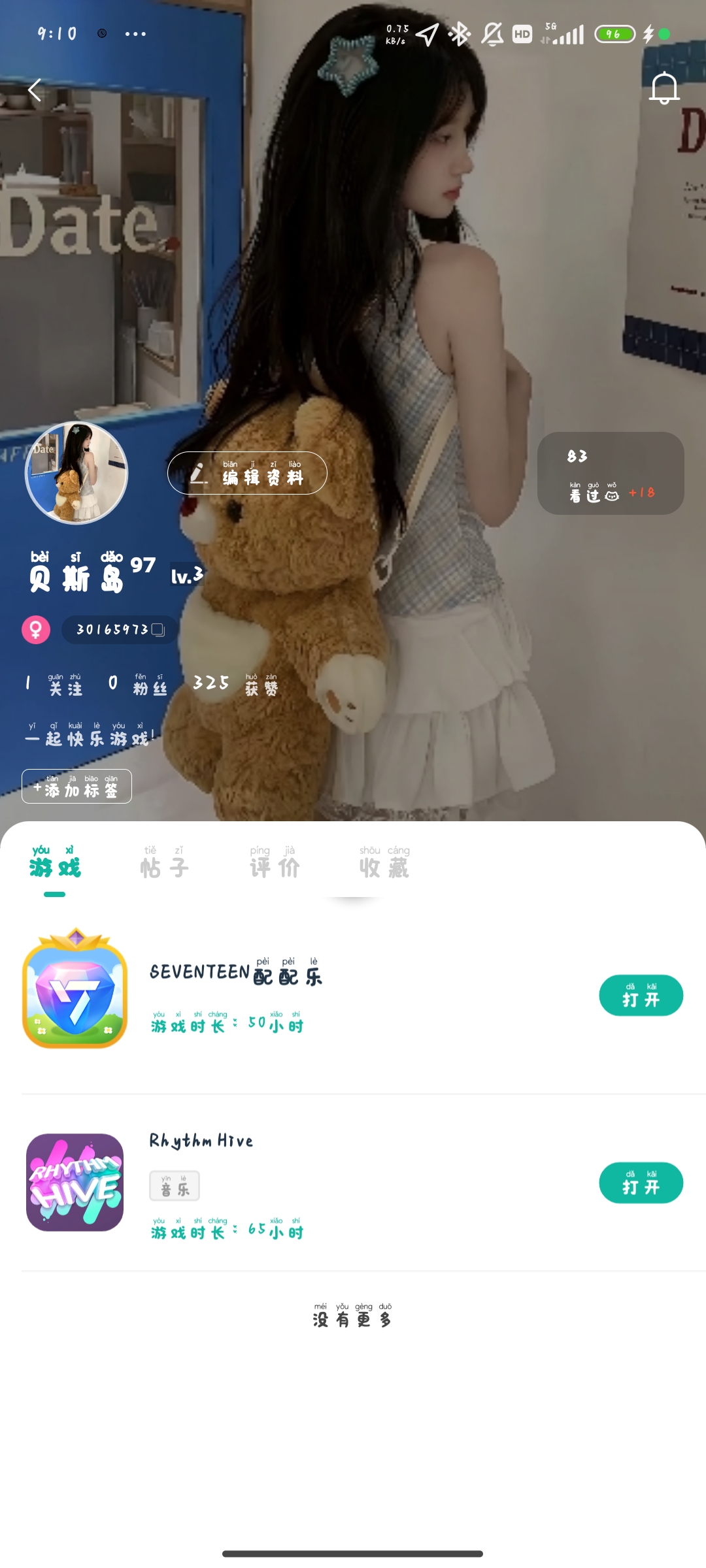View the 关注 following list
The height and width of the screenshot is (1568, 706).
(55, 684)
